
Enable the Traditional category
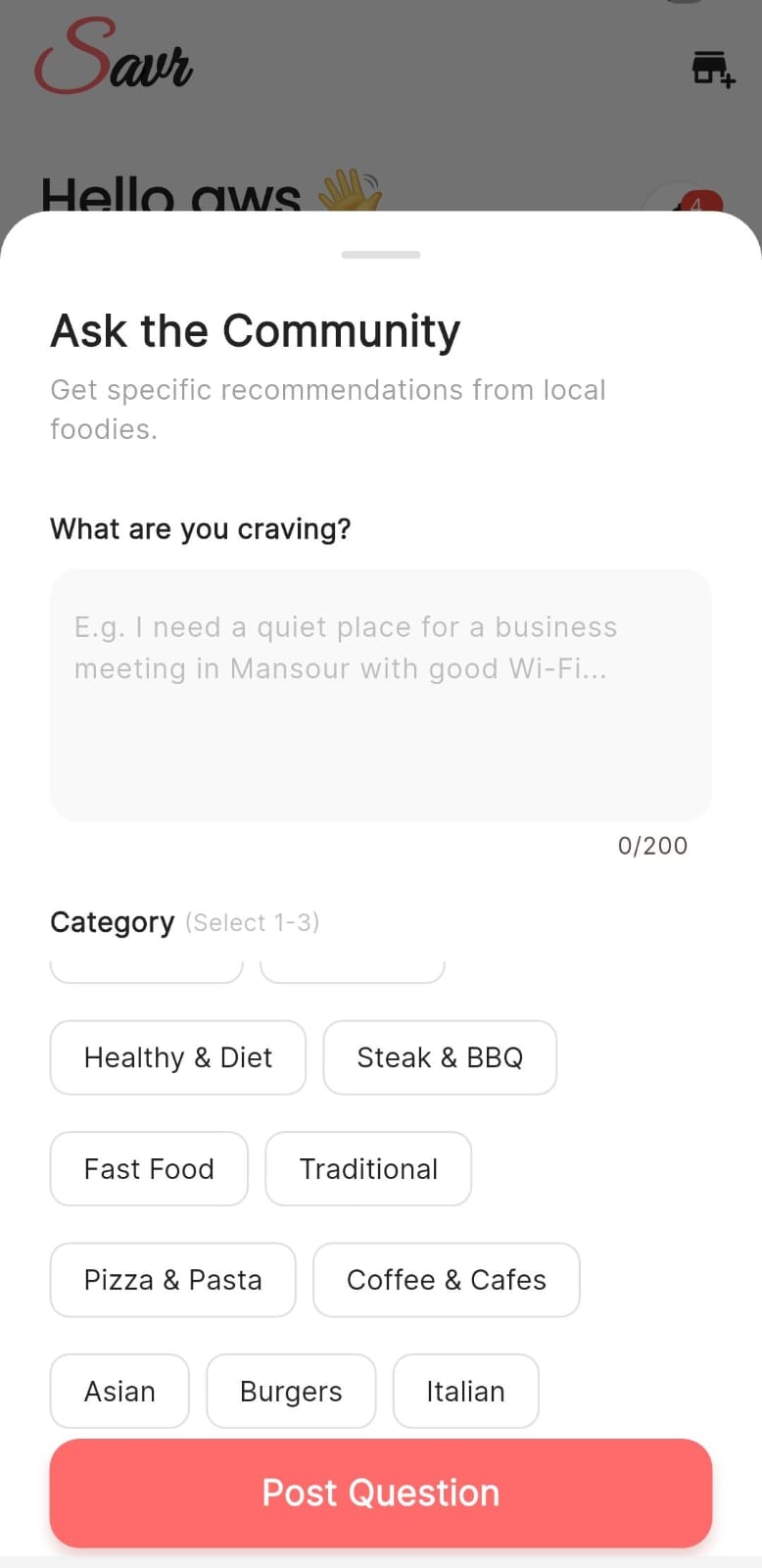tap(368, 1168)
